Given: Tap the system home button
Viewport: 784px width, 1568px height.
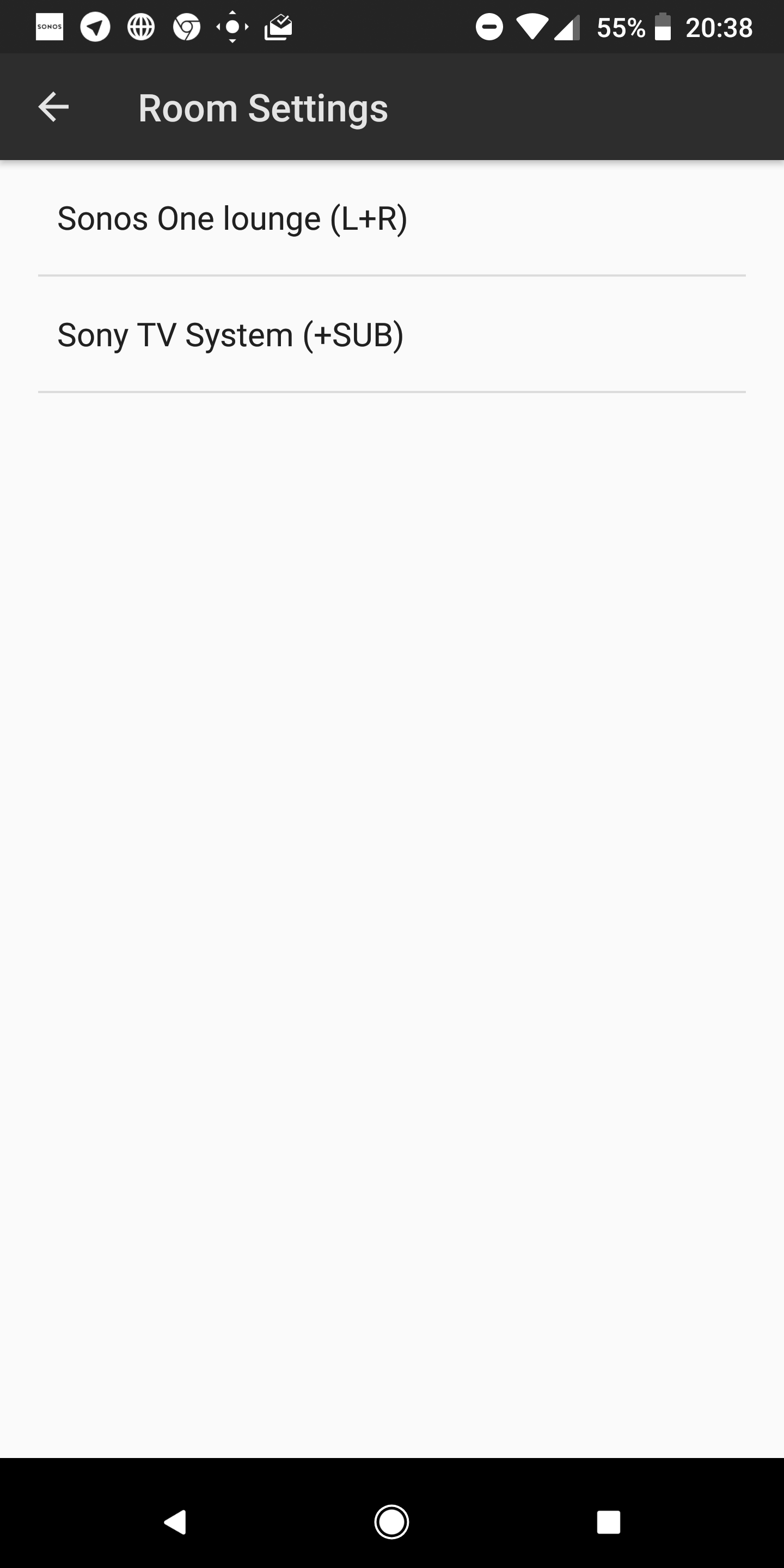Looking at the screenshot, I should [391, 1522].
